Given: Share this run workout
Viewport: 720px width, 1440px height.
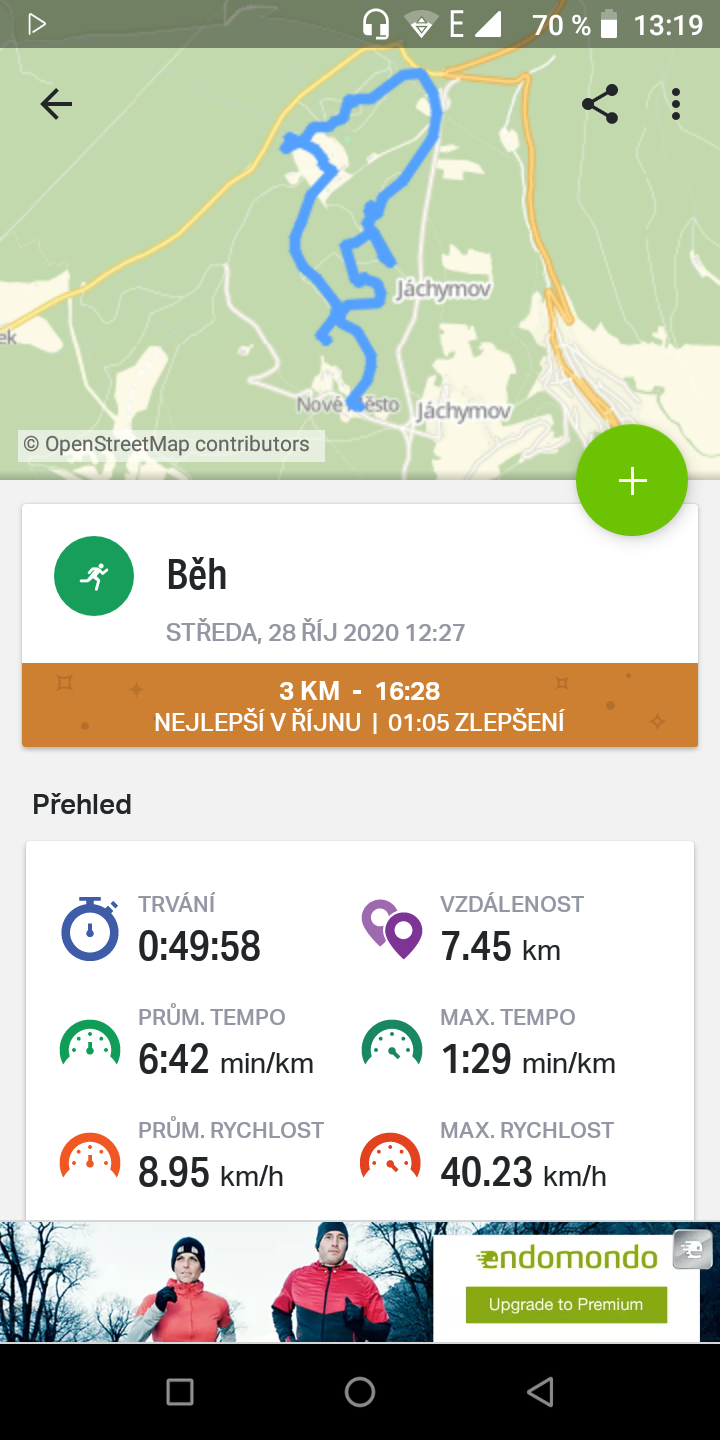Looking at the screenshot, I should [x=600, y=104].
